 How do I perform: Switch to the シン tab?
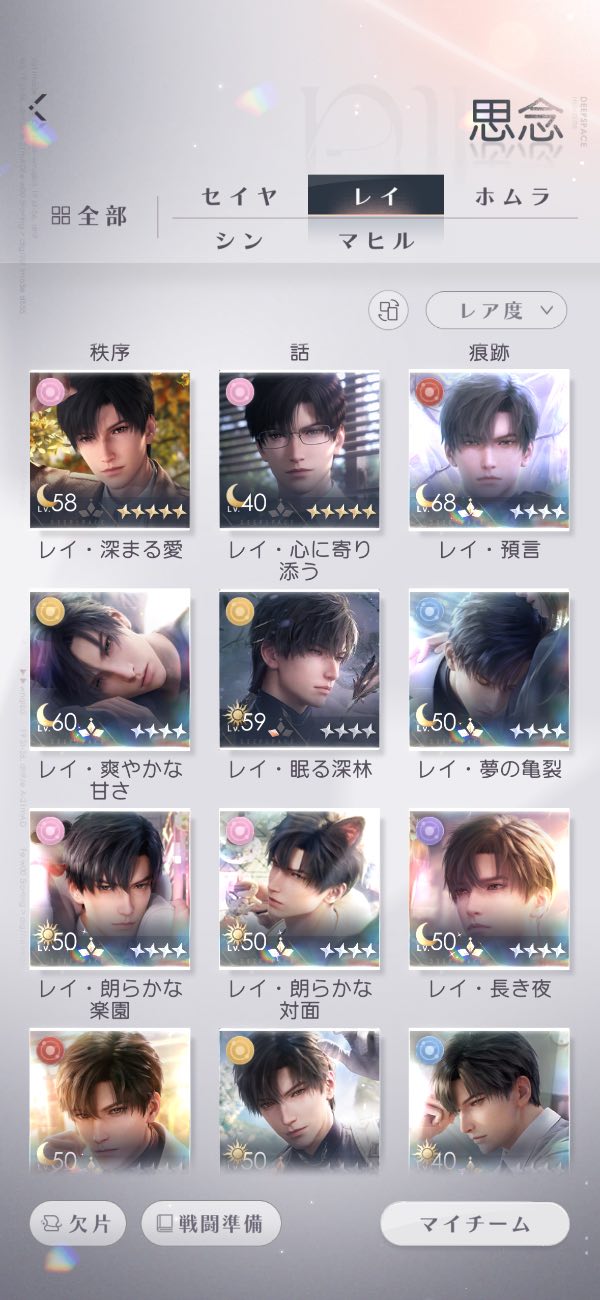tap(239, 240)
